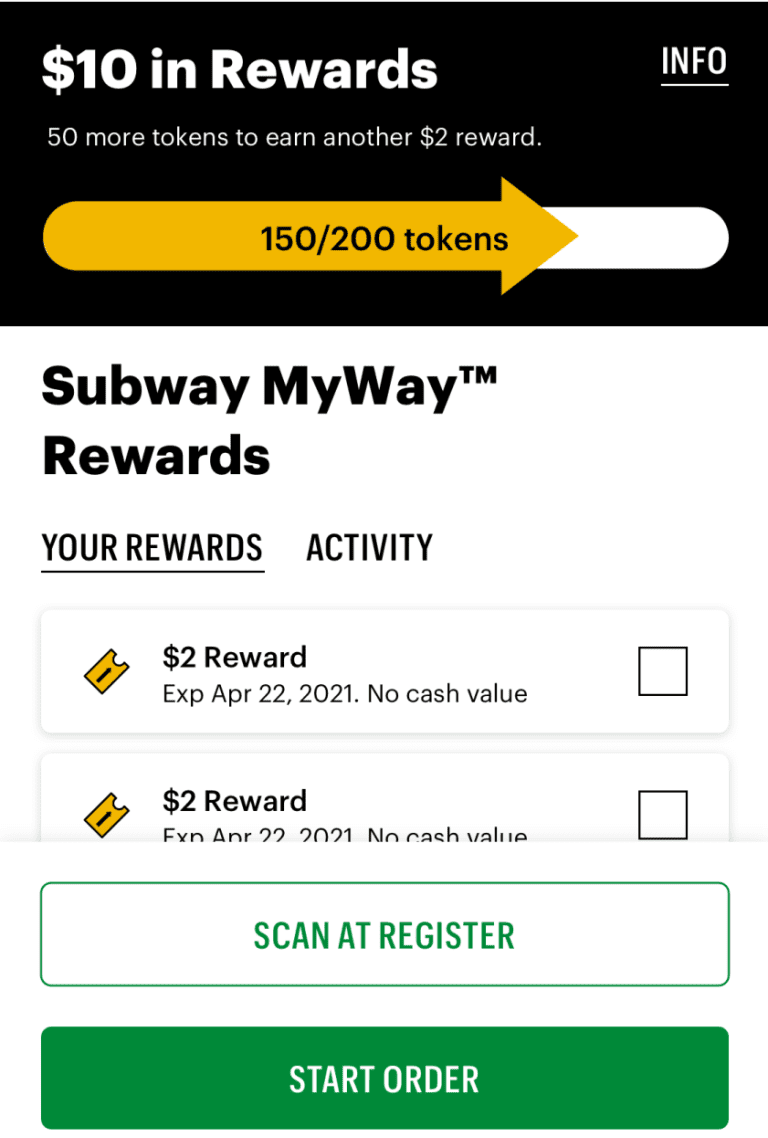768x1138 pixels.
Task: Open the second $2 Reward card
Action: coord(384,805)
